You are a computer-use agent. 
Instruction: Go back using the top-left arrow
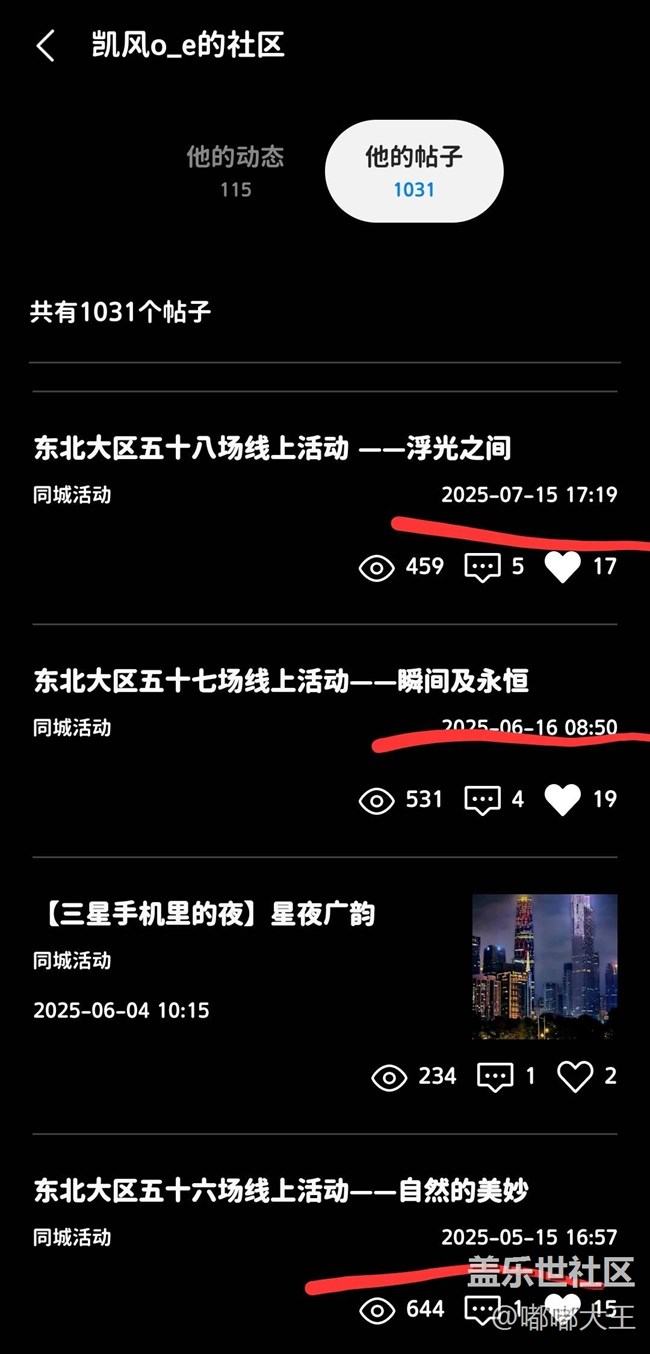coord(45,46)
